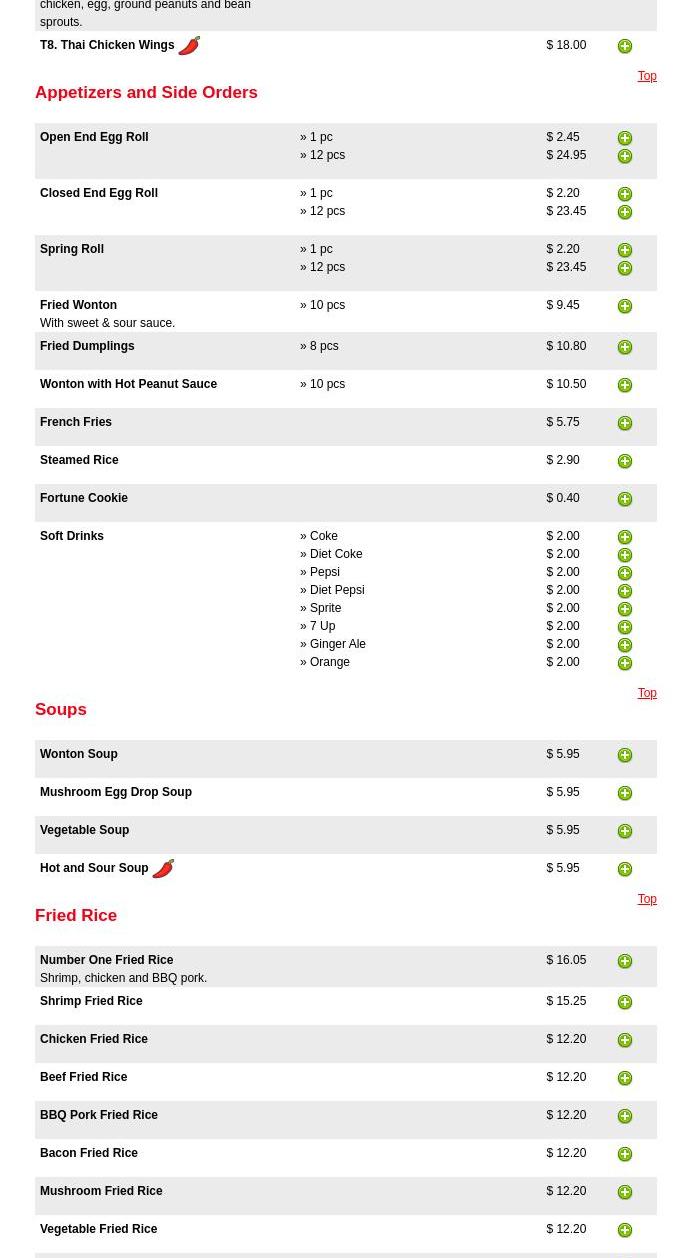Image resolution: width=677 pixels, height=1258 pixels.
Task: Add Wonton with Hot Peanut Sauce
Action: pos(625,385)
